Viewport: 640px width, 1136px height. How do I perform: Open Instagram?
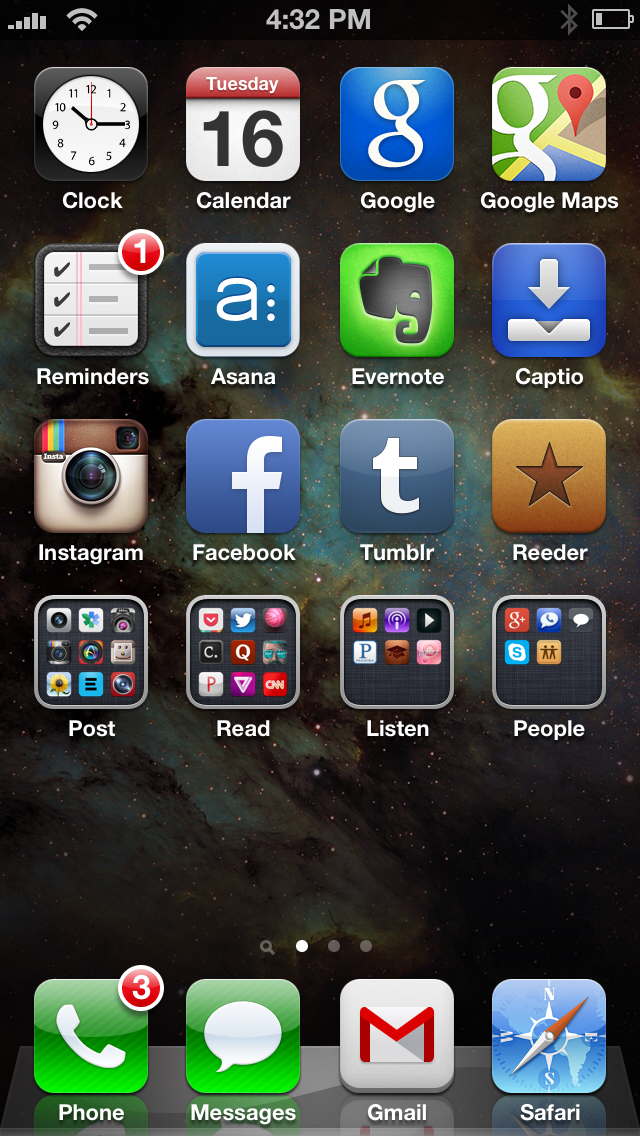tap(91, 476)
